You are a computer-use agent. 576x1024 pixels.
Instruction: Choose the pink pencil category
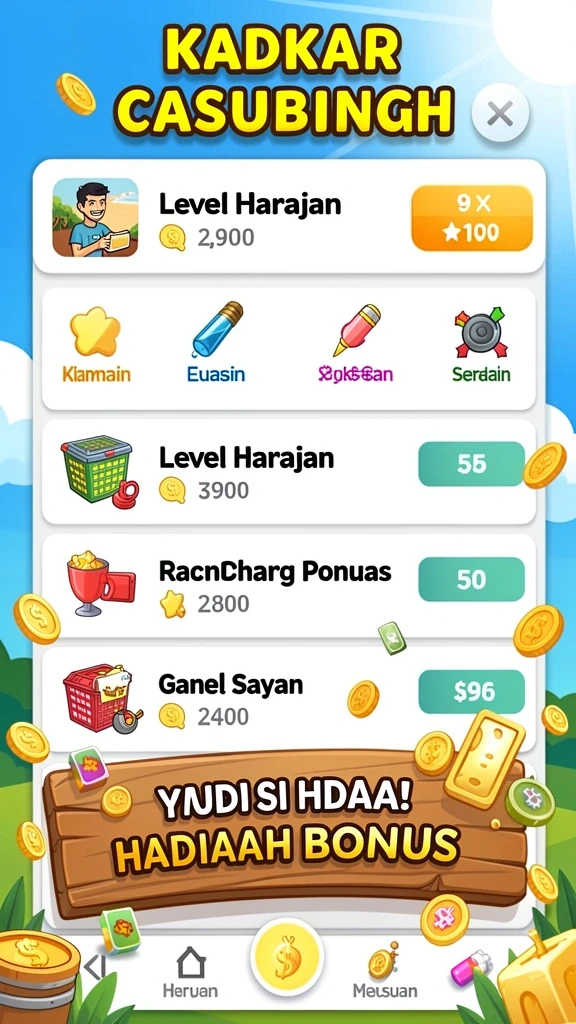coord(355,345)
